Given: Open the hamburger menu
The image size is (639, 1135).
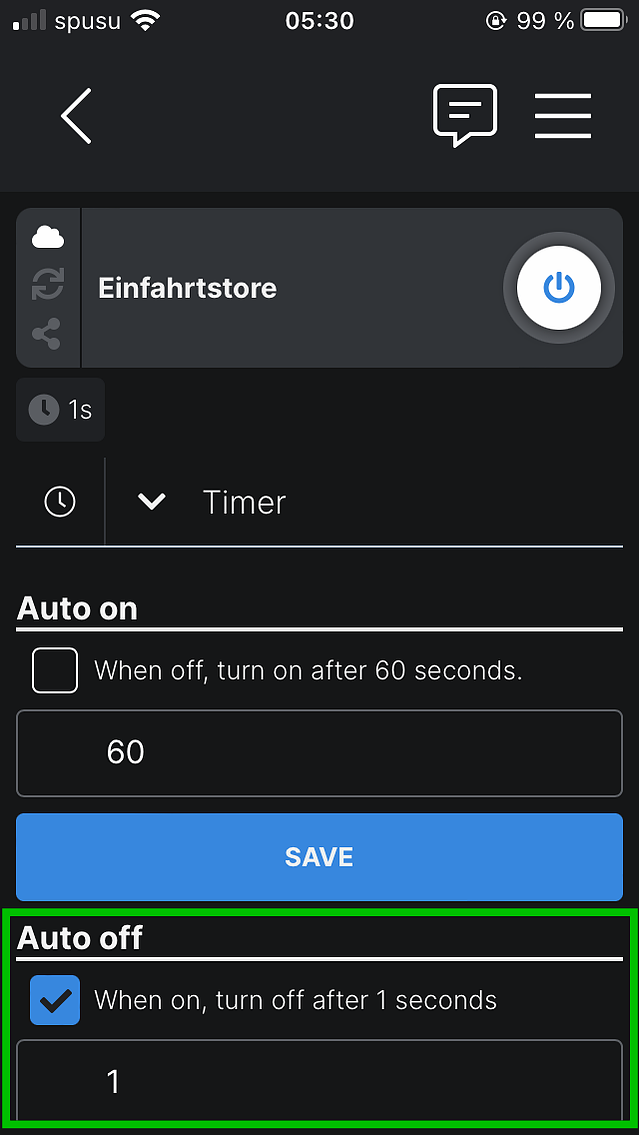Looking at the screenshot, I should coord(563,116).
